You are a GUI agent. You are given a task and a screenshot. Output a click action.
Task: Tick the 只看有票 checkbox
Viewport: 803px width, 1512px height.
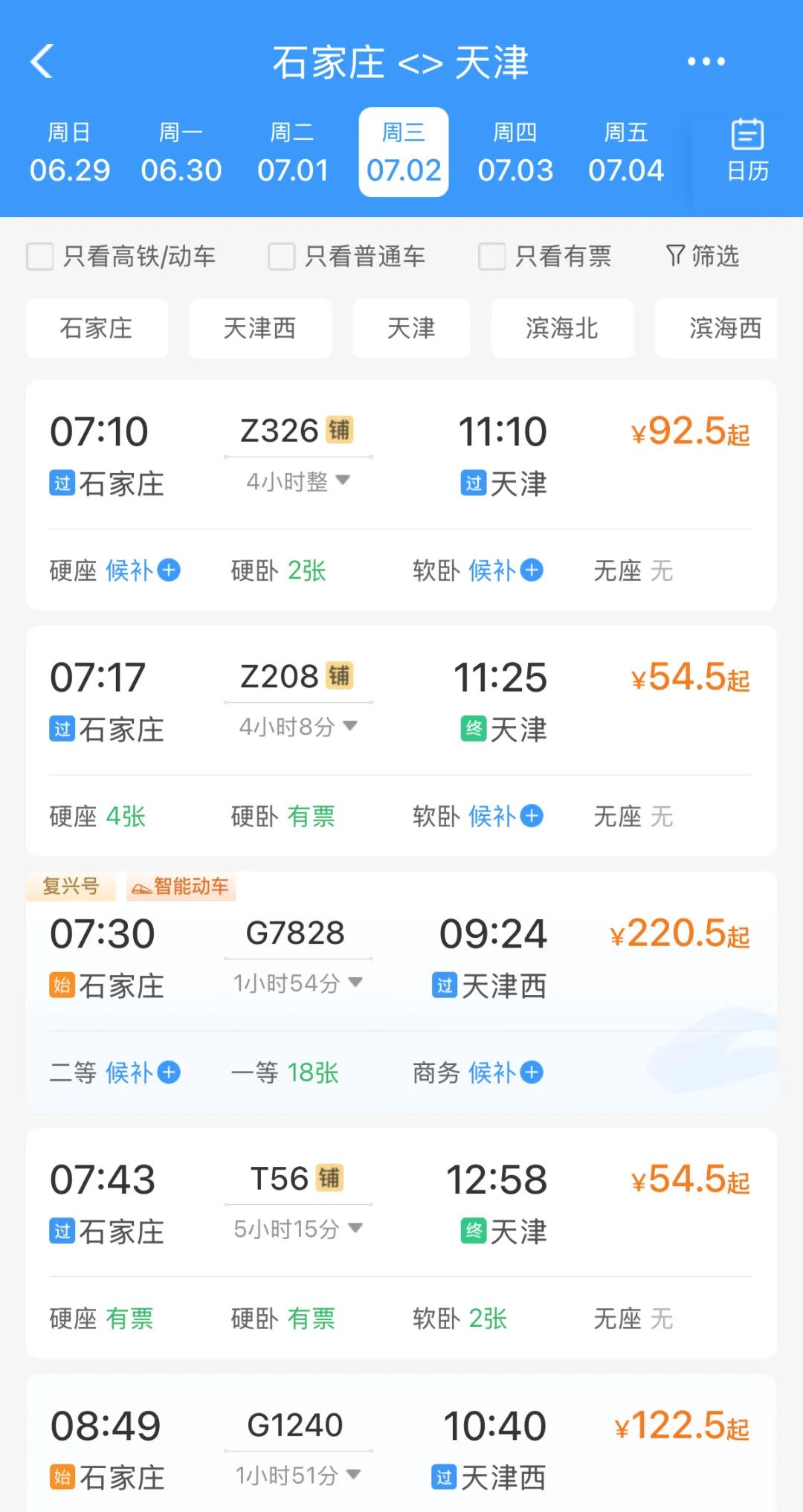(x=492, y=257)
